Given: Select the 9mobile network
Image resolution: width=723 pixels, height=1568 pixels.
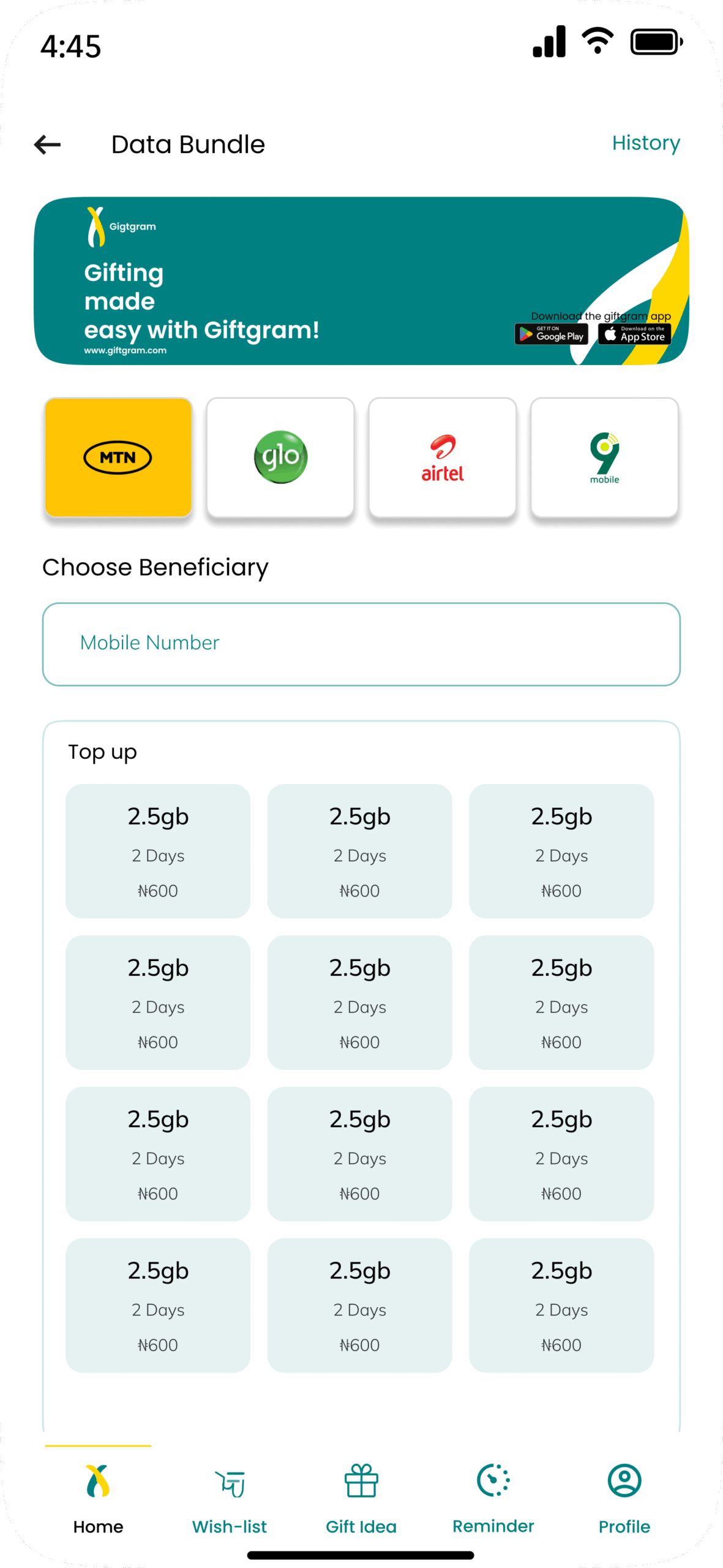Looking at the screenshot, I should tap(605, 458).
